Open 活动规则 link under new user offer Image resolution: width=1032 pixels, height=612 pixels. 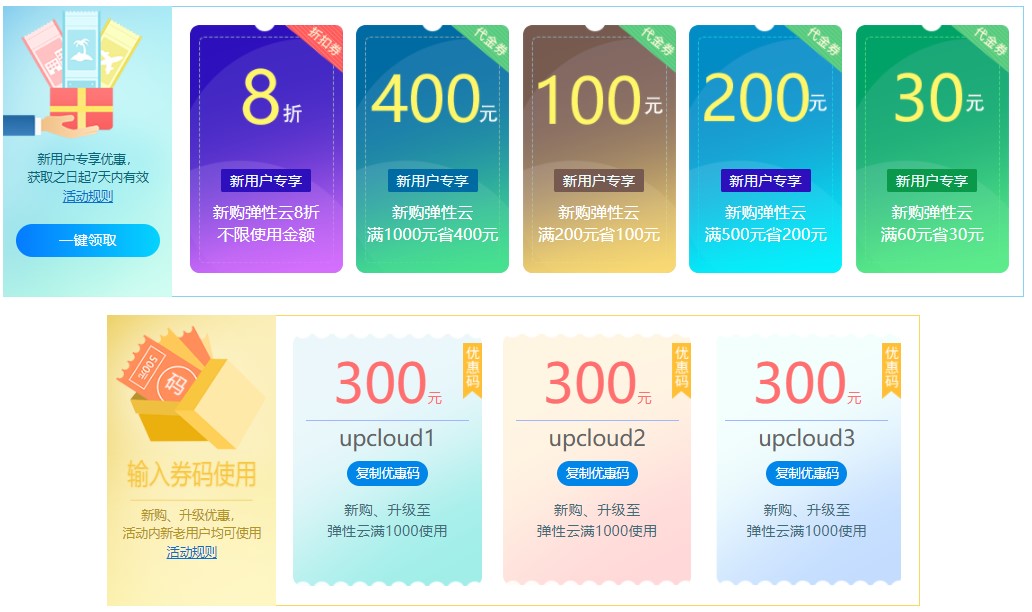[x=88, y=196]
